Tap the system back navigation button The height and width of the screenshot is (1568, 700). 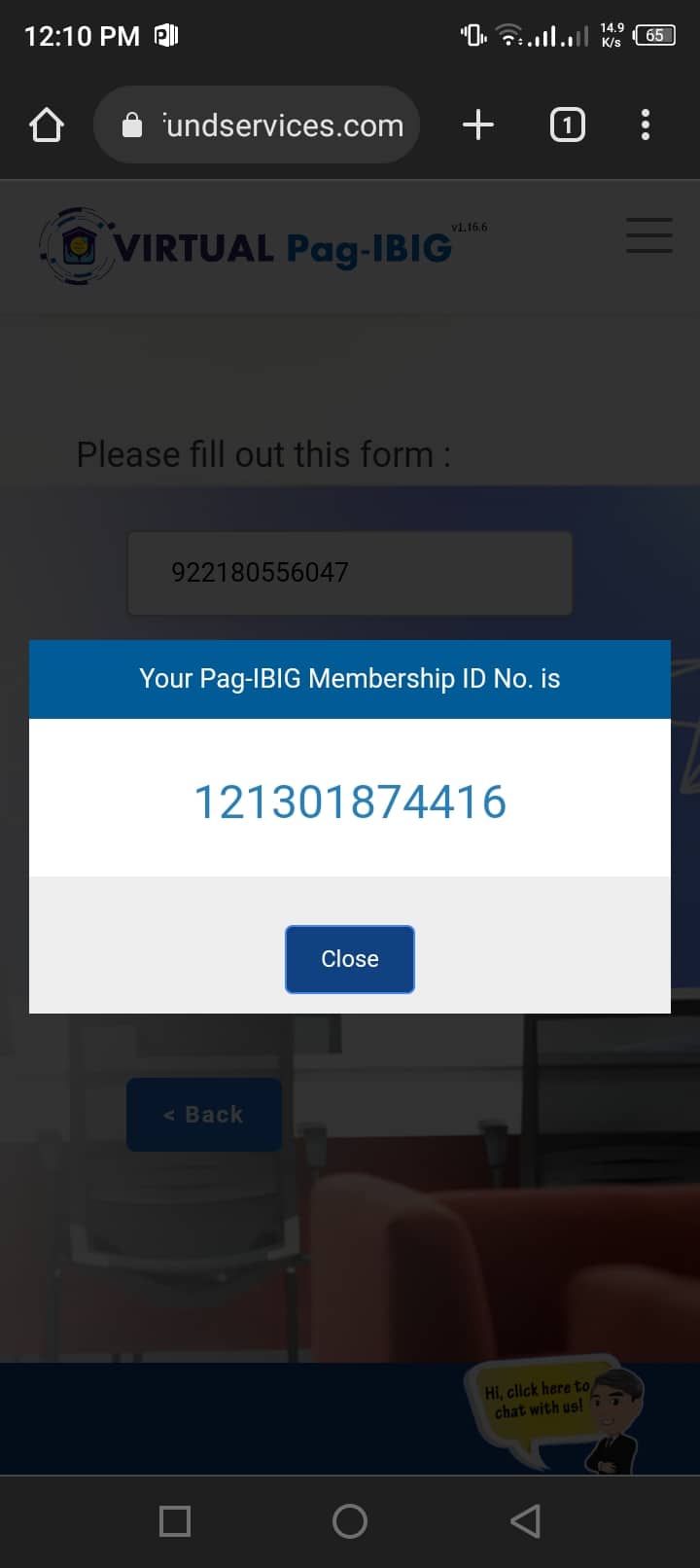coord(525,1521)
